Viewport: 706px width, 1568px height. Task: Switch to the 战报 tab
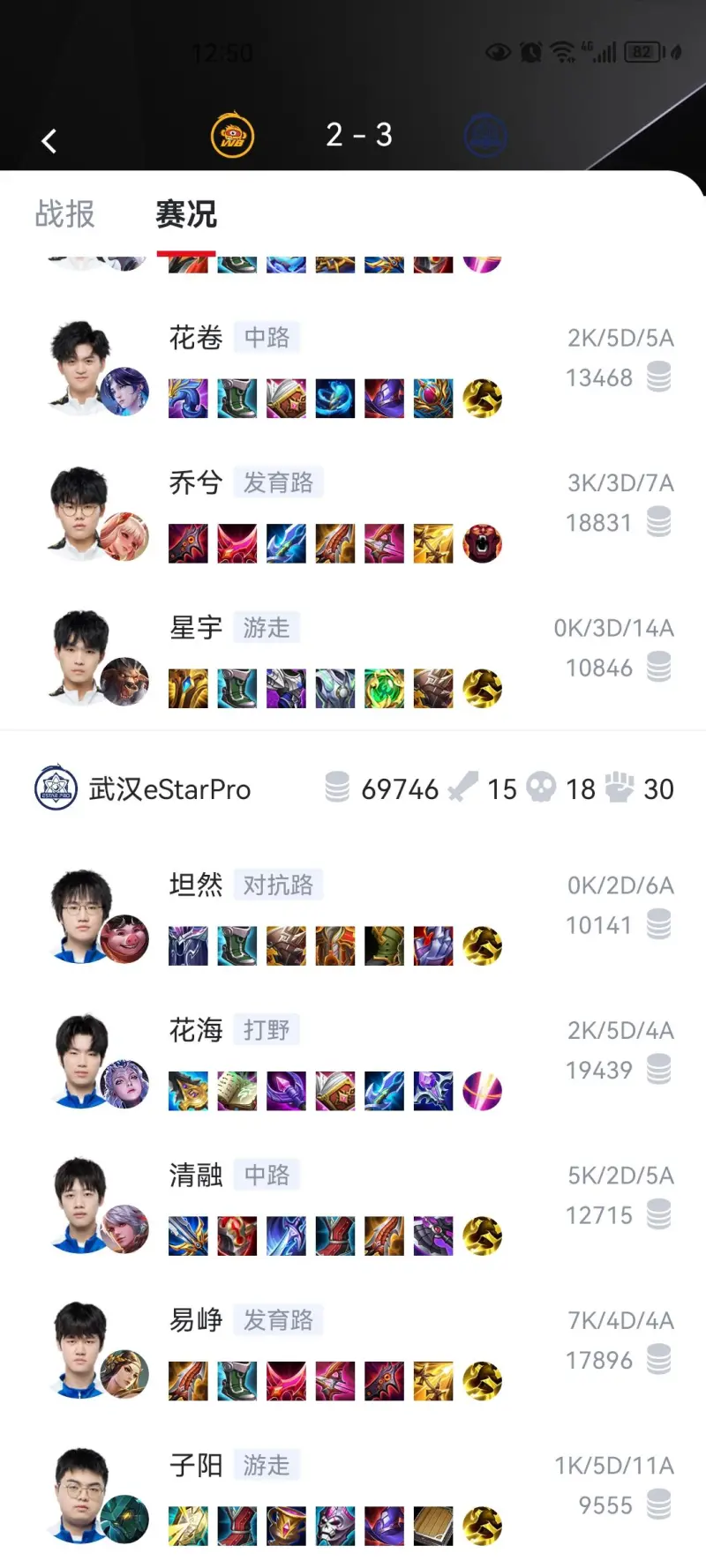pos(64,214)
